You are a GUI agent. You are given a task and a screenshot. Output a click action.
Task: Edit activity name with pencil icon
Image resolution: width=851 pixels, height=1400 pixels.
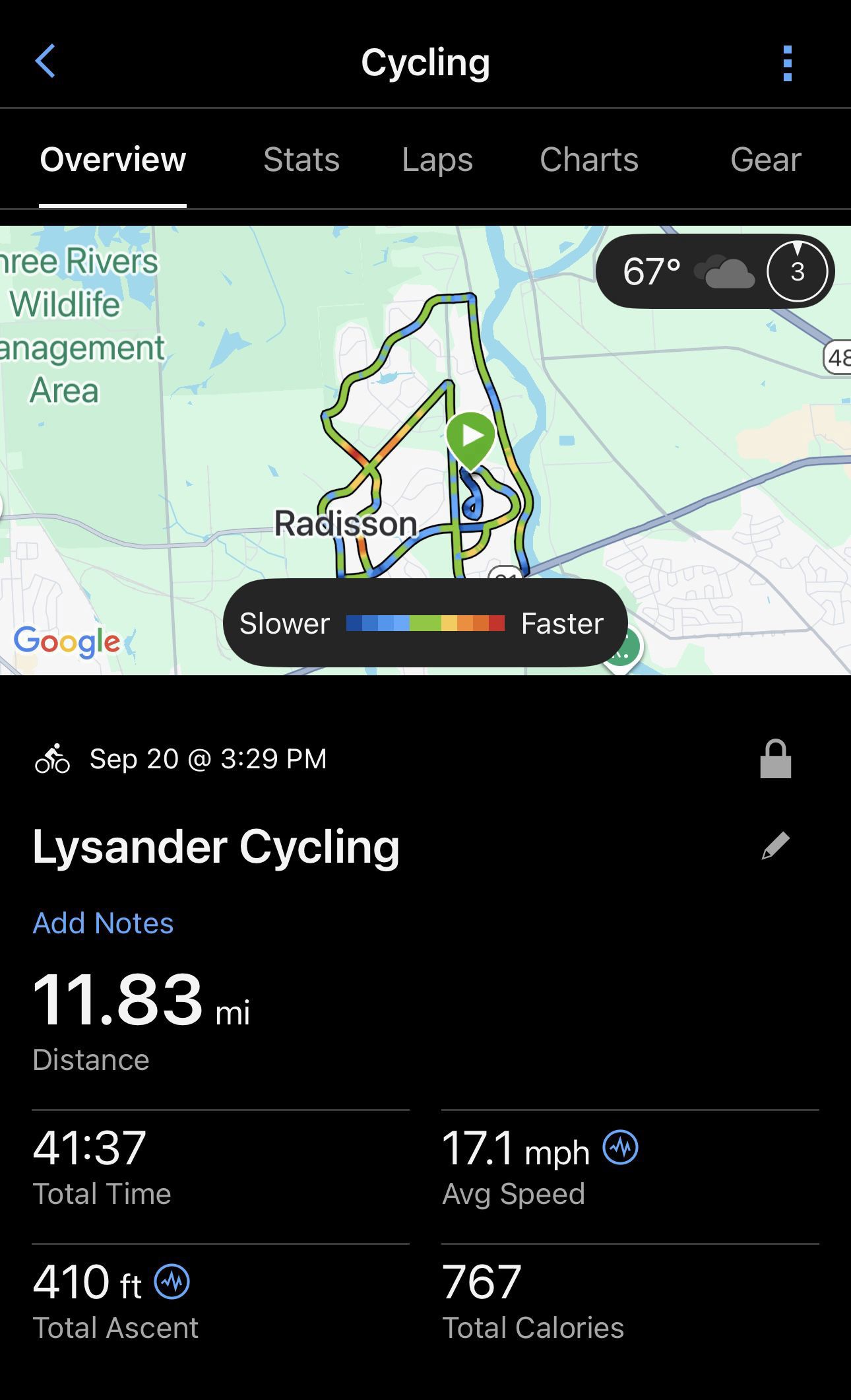coord(775,846)
